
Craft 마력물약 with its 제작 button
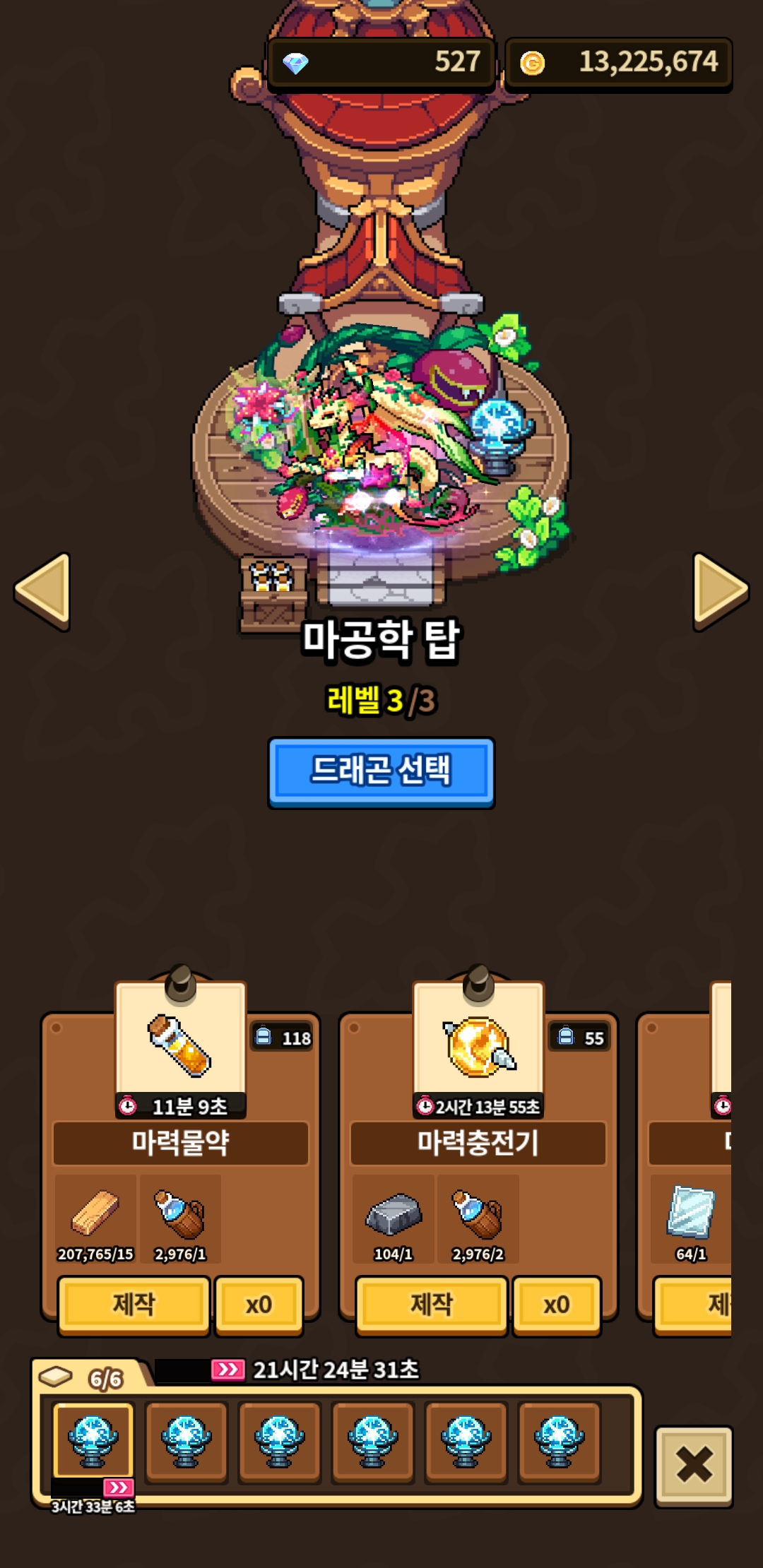click(134, 1304)
